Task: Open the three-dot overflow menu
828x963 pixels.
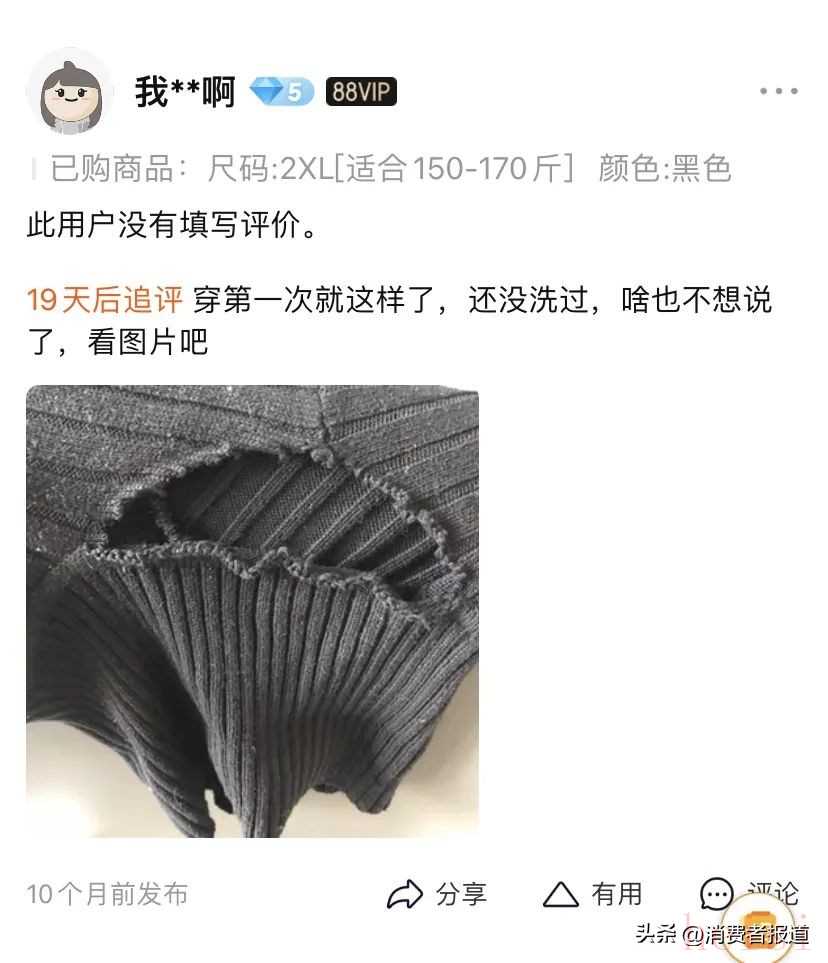Action: tap(778, 91)
